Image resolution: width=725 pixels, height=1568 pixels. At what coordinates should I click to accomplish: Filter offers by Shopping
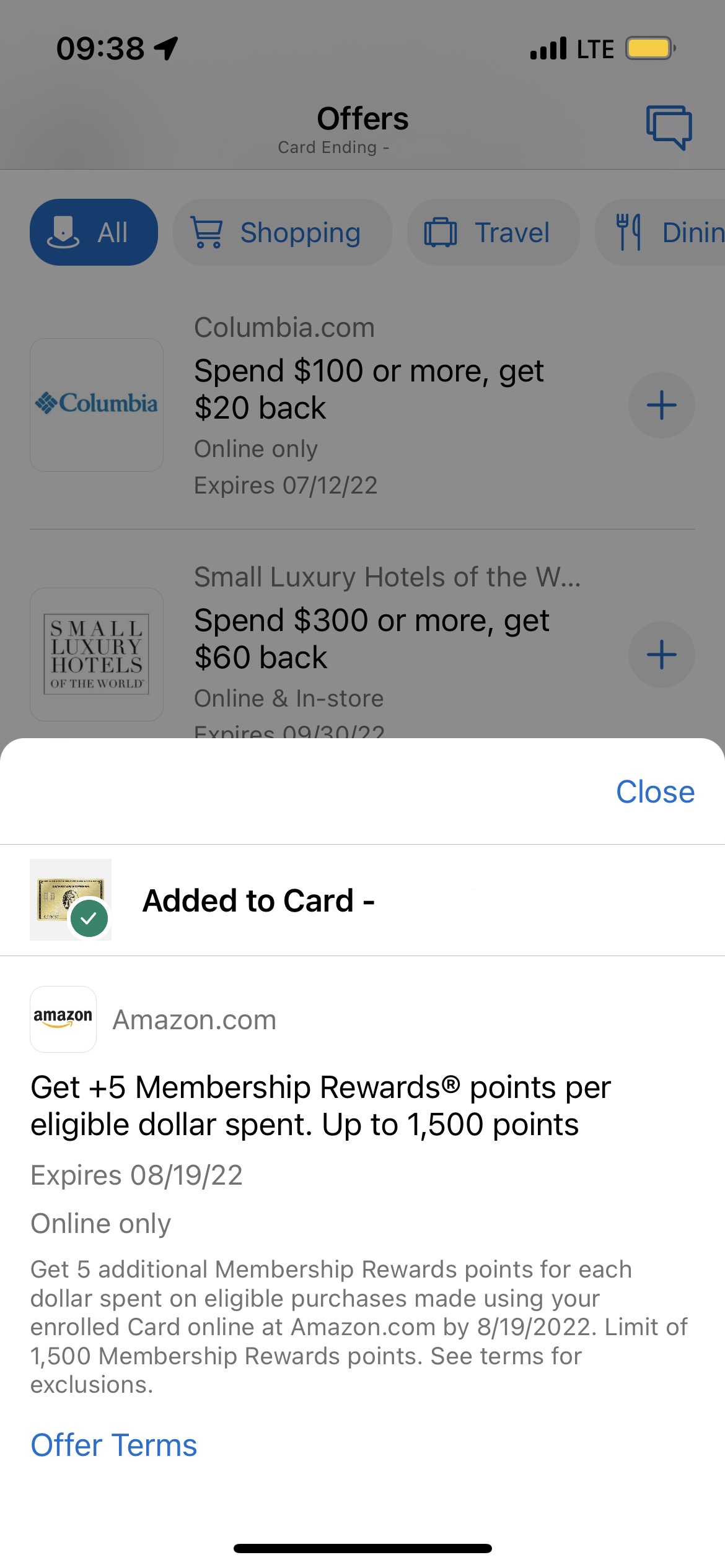pos(282,232)
